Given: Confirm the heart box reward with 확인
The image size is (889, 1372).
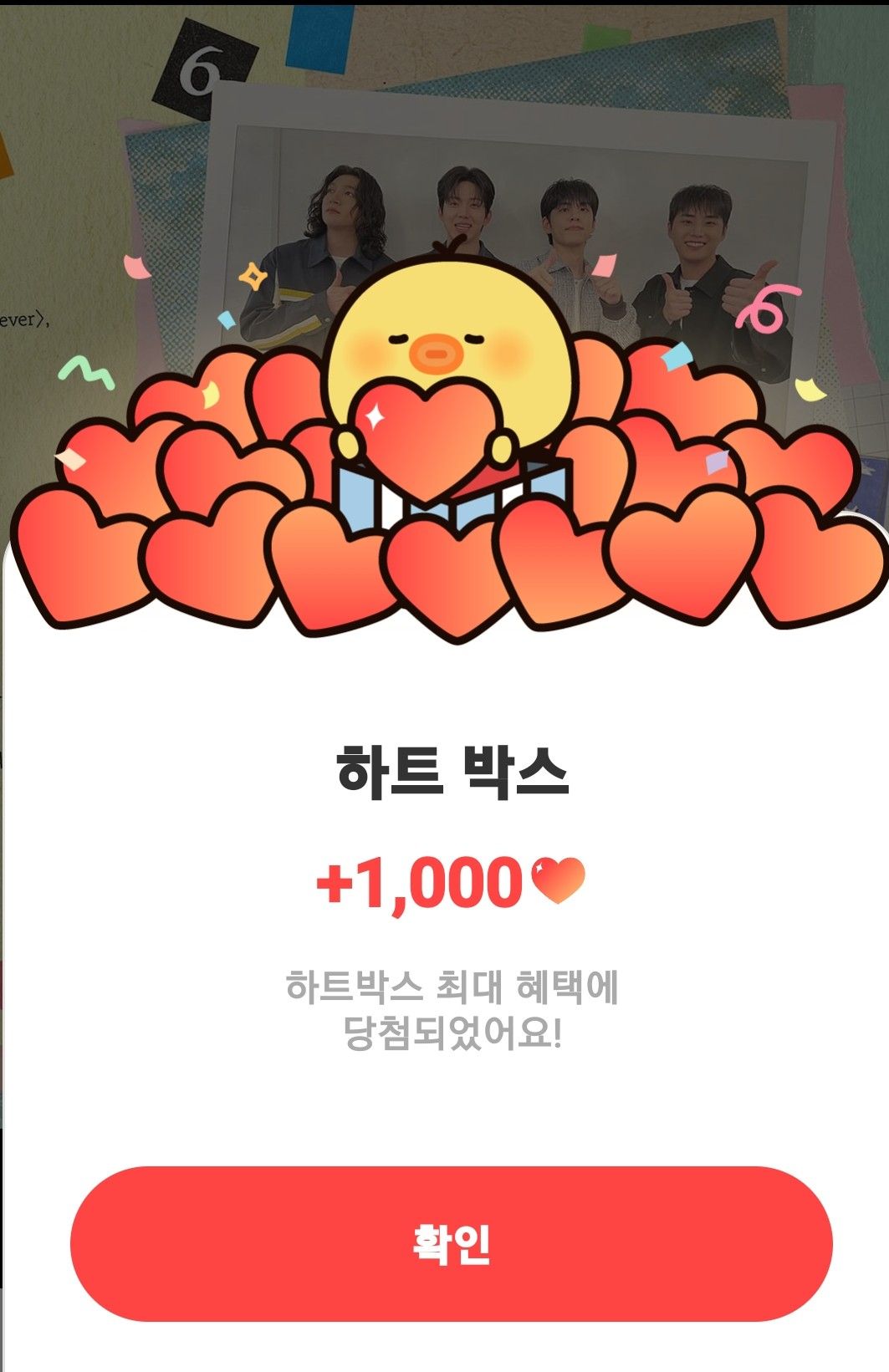Looking at the screenshot, I should [451, 1243].
